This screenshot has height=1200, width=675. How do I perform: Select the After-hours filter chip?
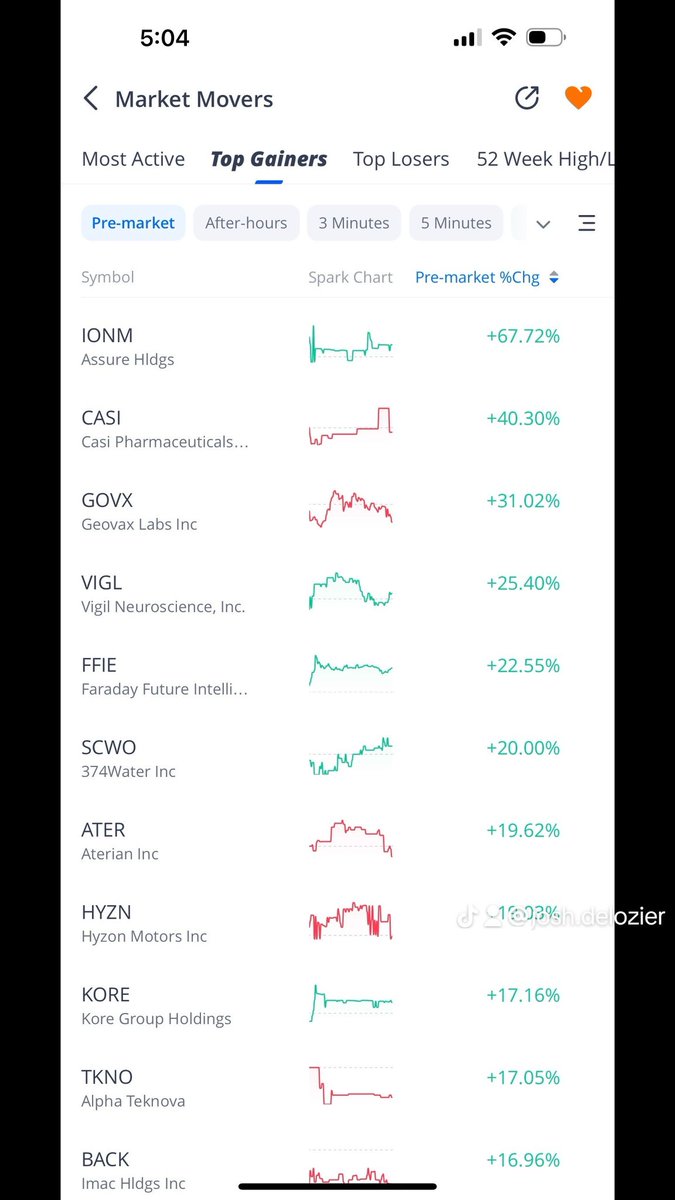point(246,223)
